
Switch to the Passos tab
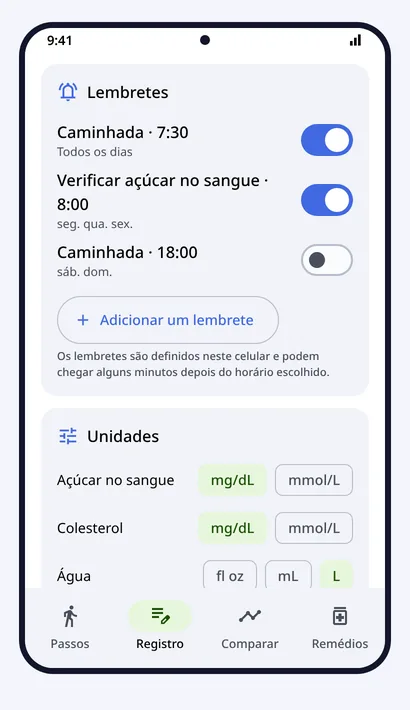coord(70,627)
